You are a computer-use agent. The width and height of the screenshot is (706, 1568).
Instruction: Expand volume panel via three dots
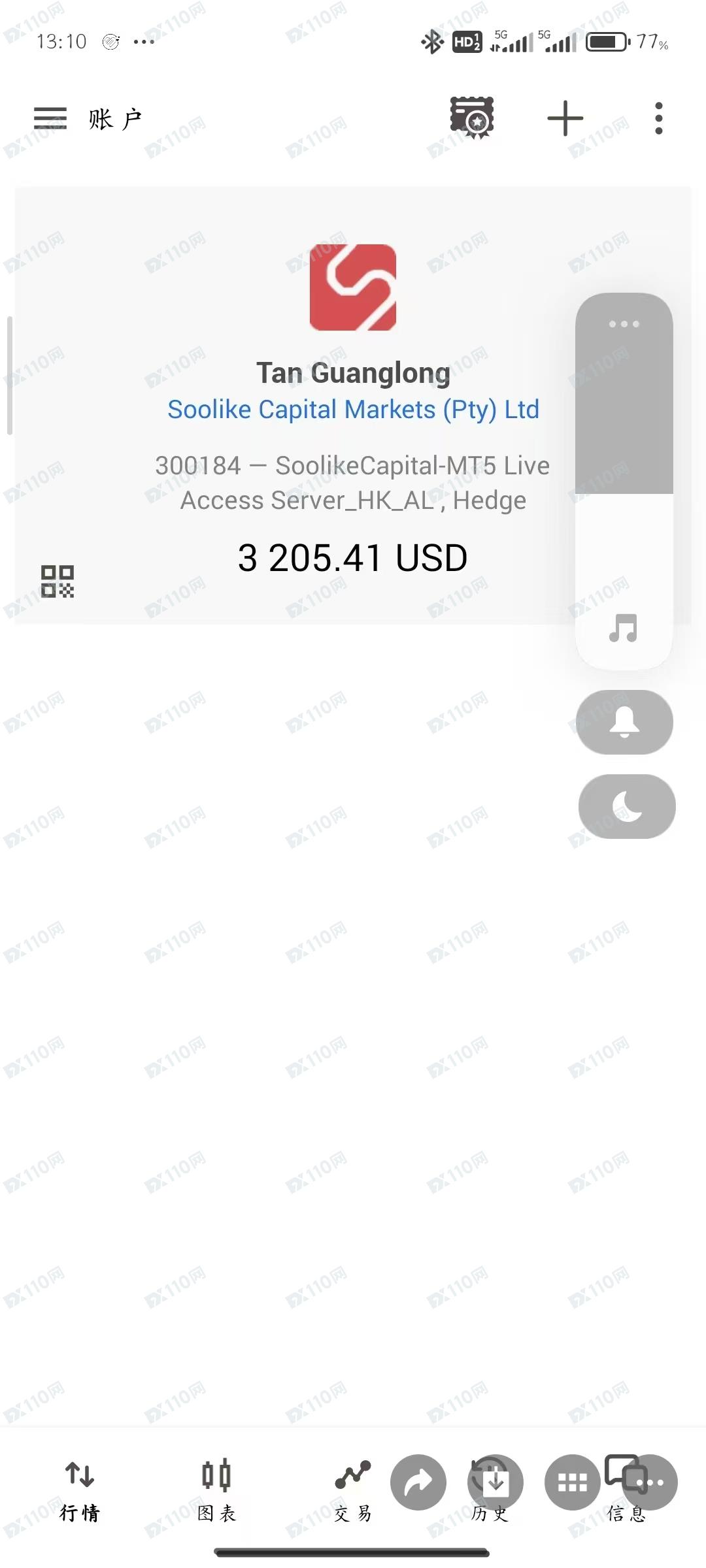[624, 324]
